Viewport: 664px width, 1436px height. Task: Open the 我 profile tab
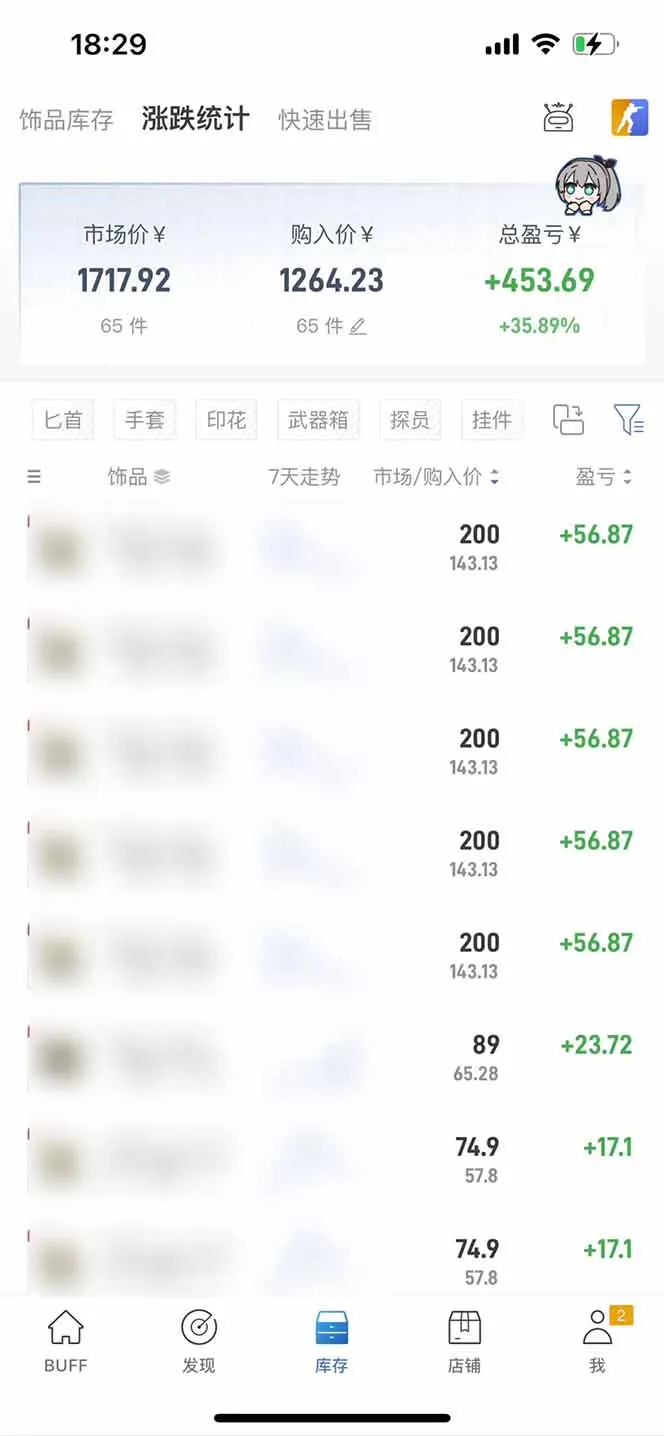pyautogui.click(x=597, y=1341)
